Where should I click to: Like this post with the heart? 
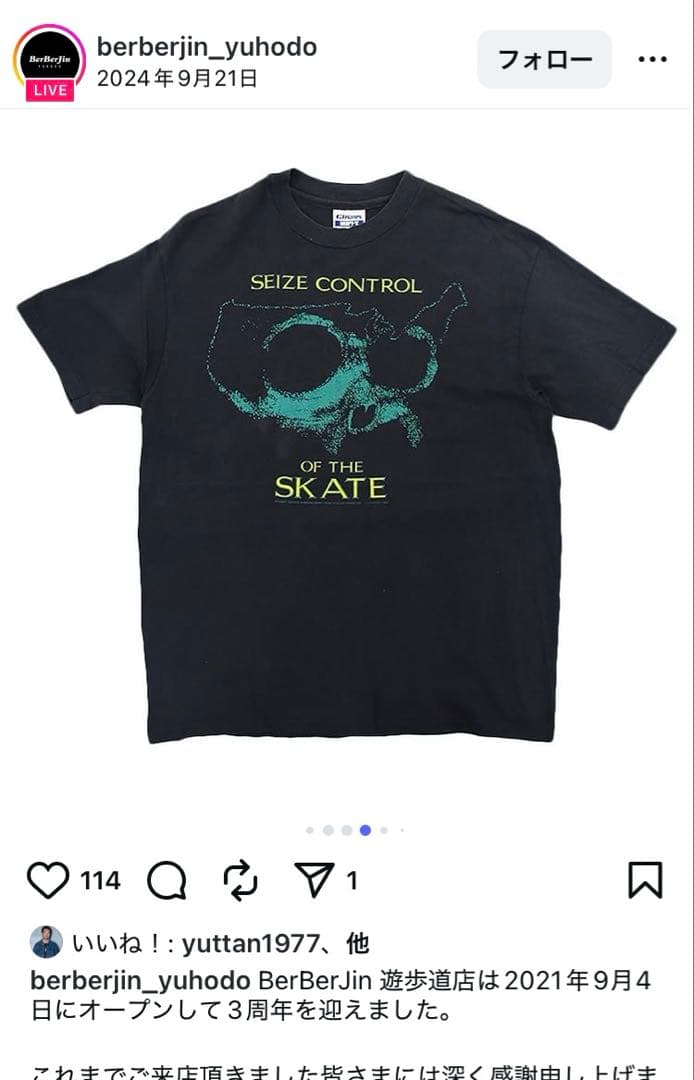pos(47,880)
